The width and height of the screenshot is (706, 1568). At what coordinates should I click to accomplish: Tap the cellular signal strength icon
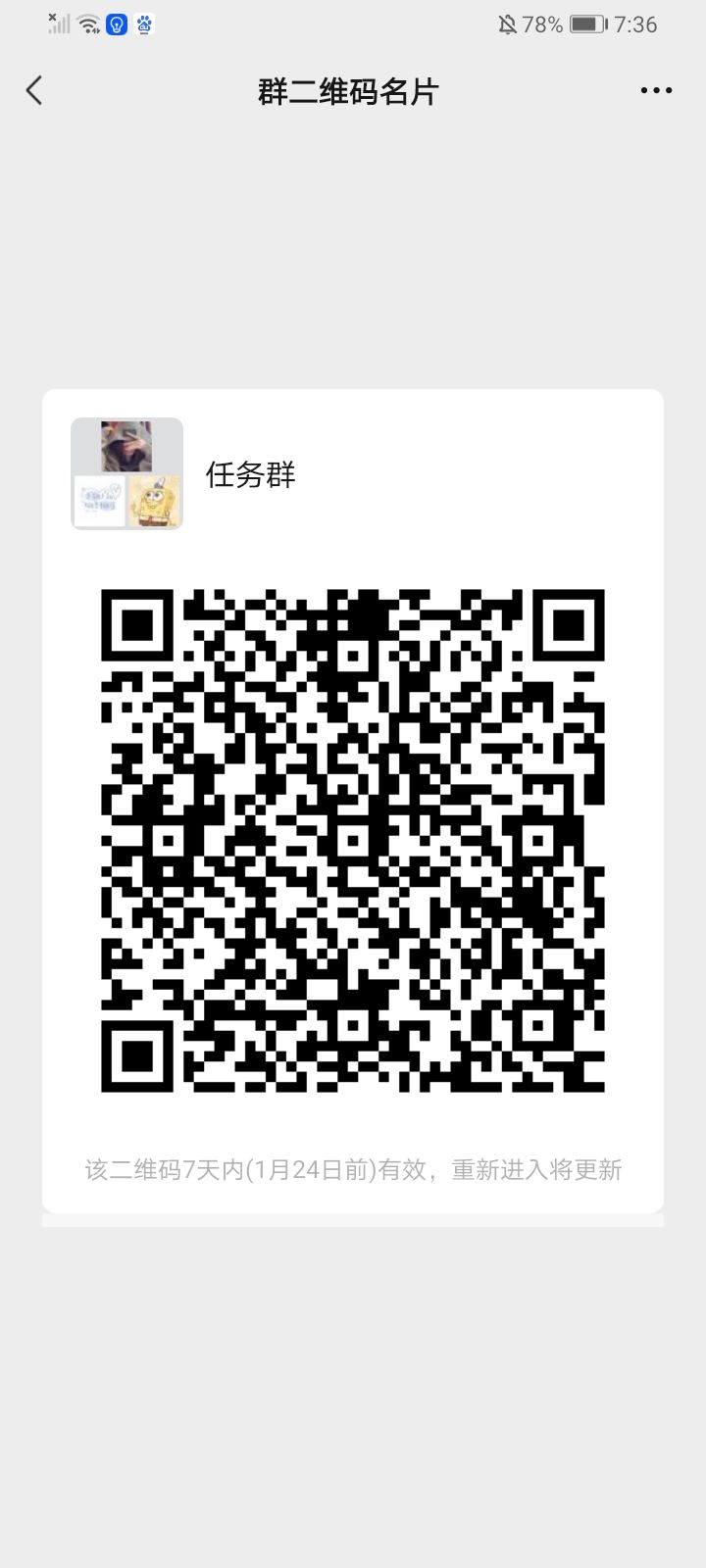(56, 24)
